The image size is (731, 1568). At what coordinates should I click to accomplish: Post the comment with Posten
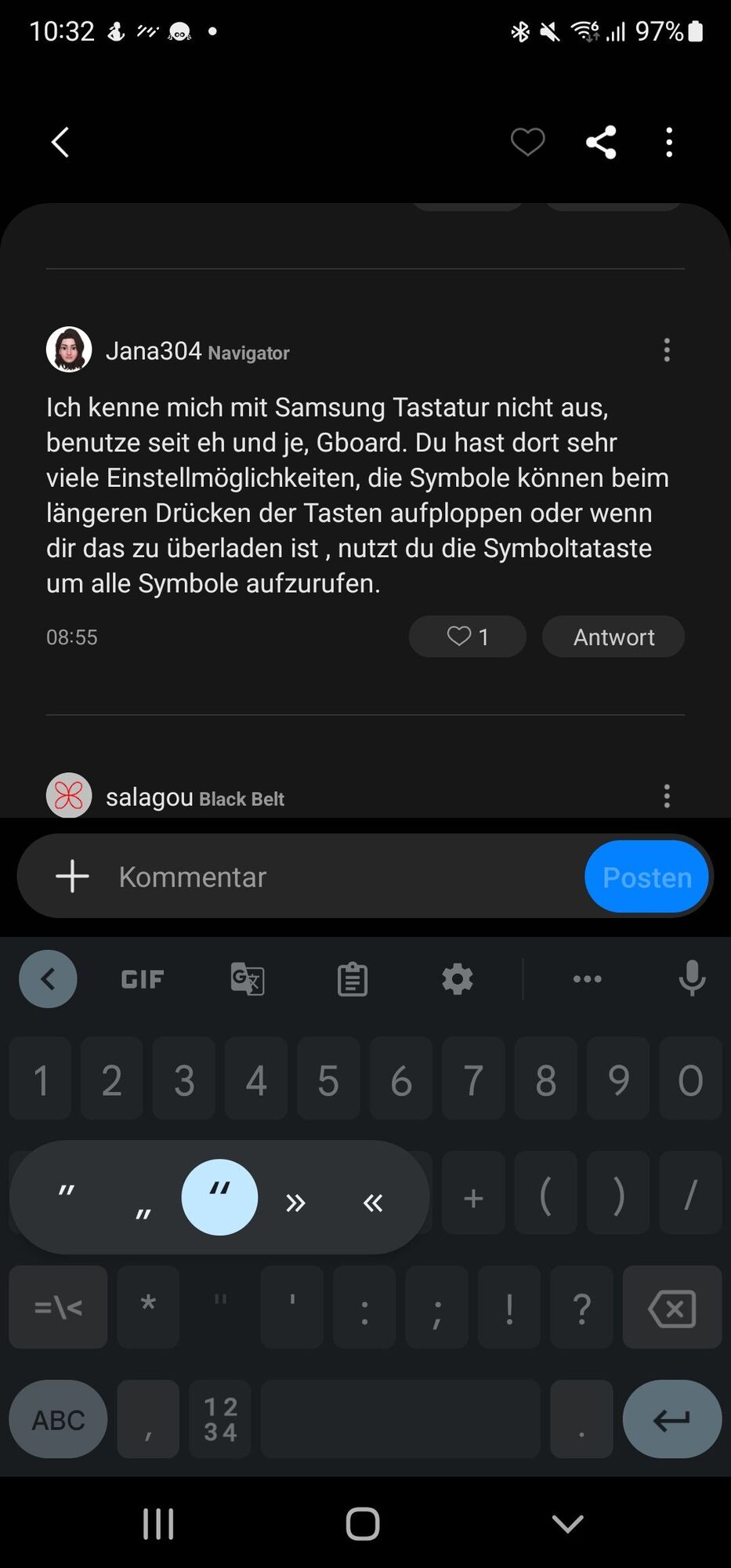click(646, 877)
